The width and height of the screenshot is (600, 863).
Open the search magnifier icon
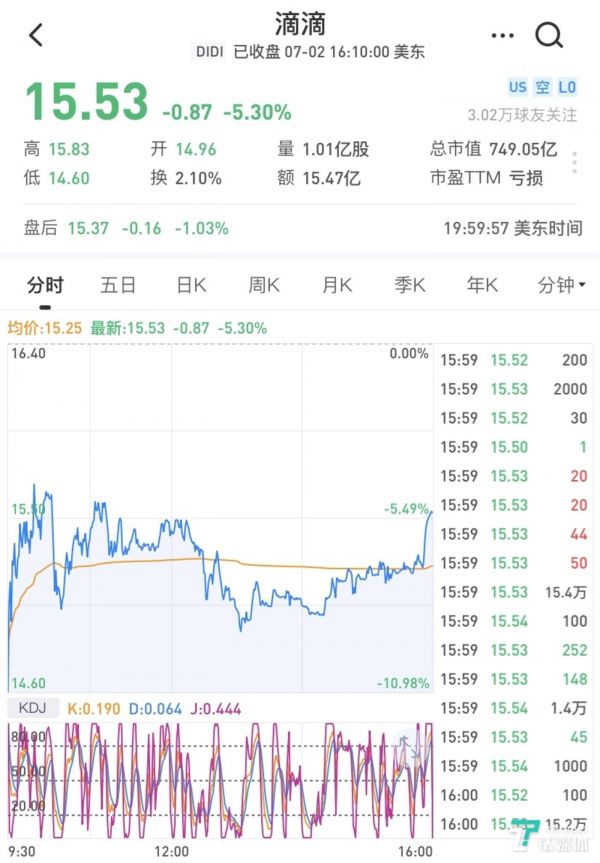pyautogui.click(x=549, y=36)
